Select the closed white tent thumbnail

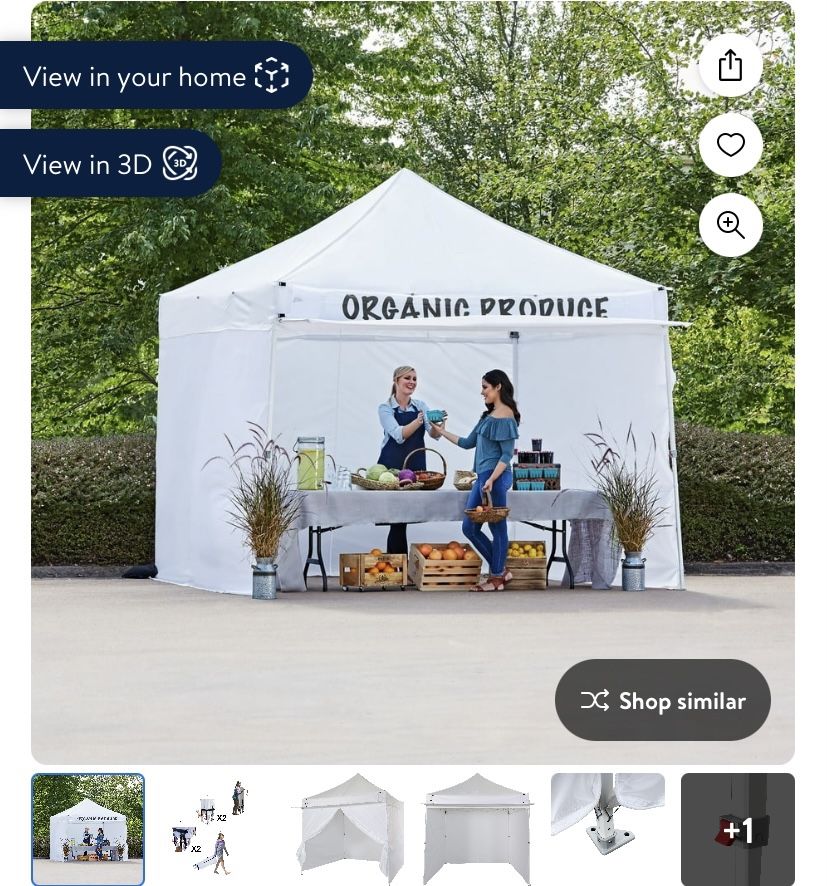pos(478,829)
